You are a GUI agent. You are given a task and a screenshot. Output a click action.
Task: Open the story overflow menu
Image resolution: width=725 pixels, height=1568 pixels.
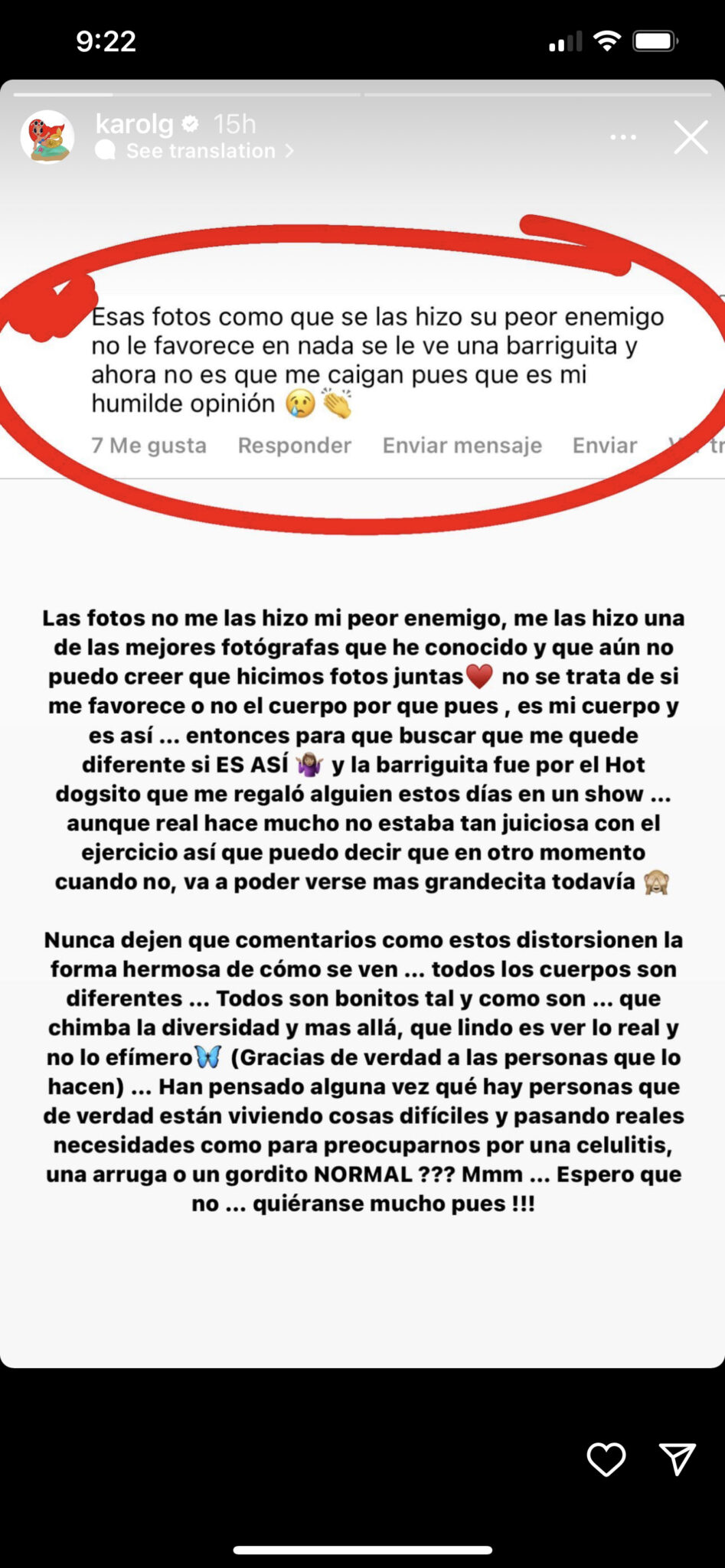[x=623, y=137]
